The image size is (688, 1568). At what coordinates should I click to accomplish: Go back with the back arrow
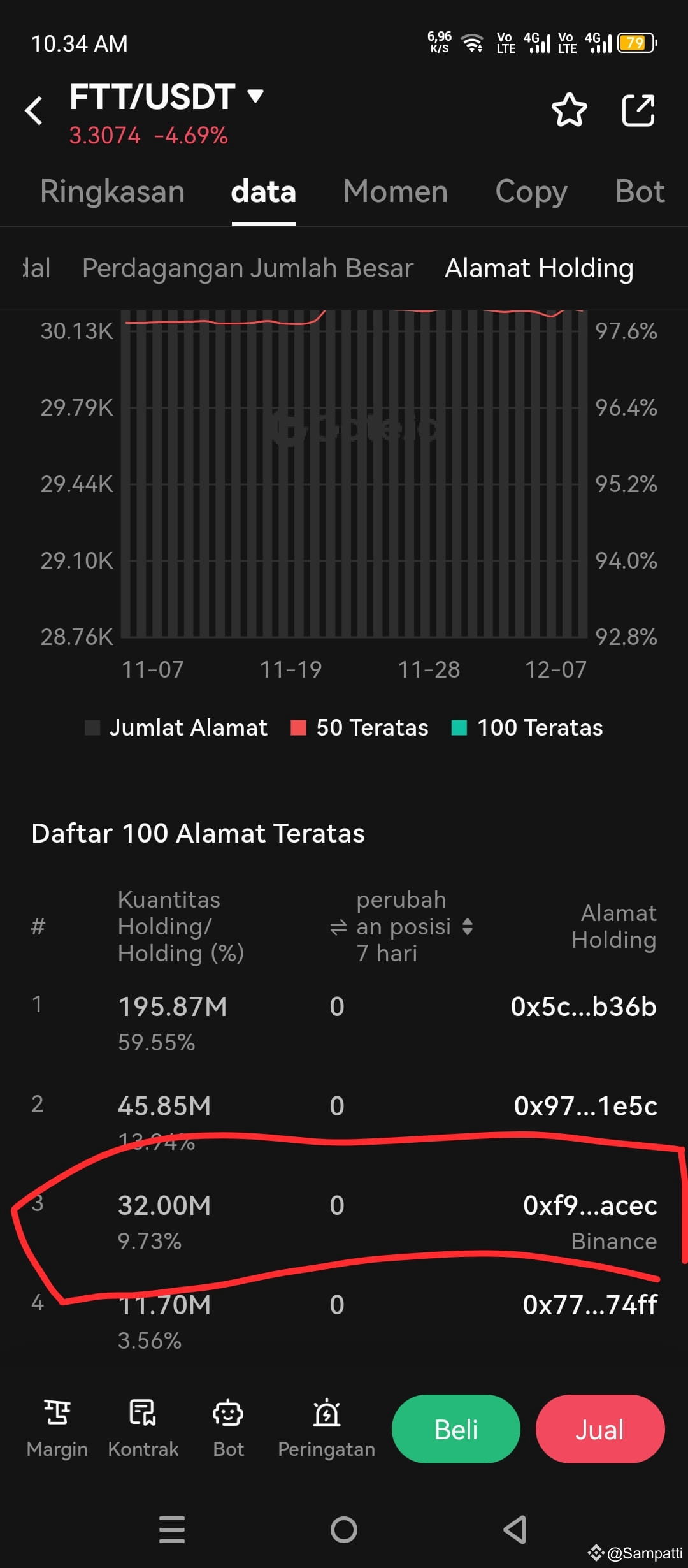click(34, 110)
